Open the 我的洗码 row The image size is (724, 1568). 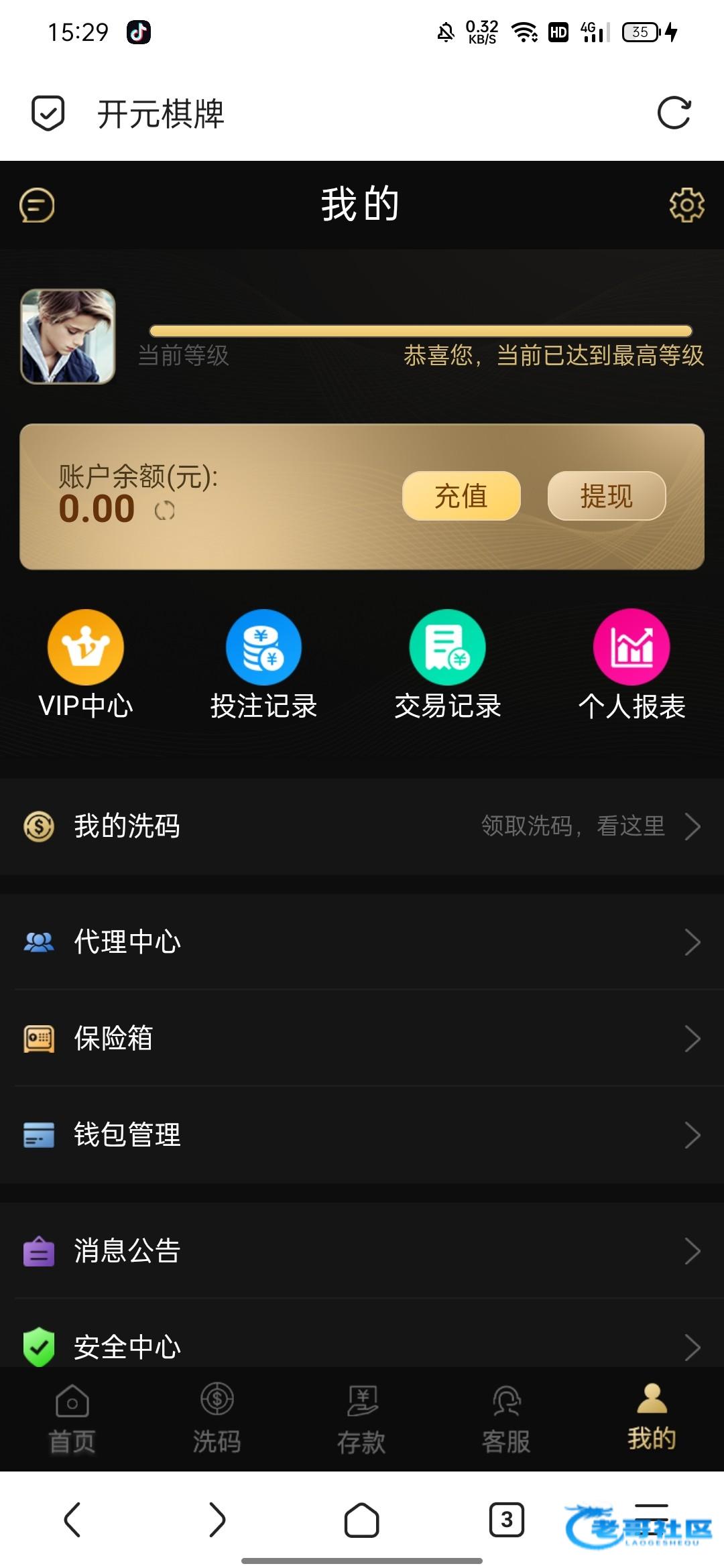tap(362, 826)
